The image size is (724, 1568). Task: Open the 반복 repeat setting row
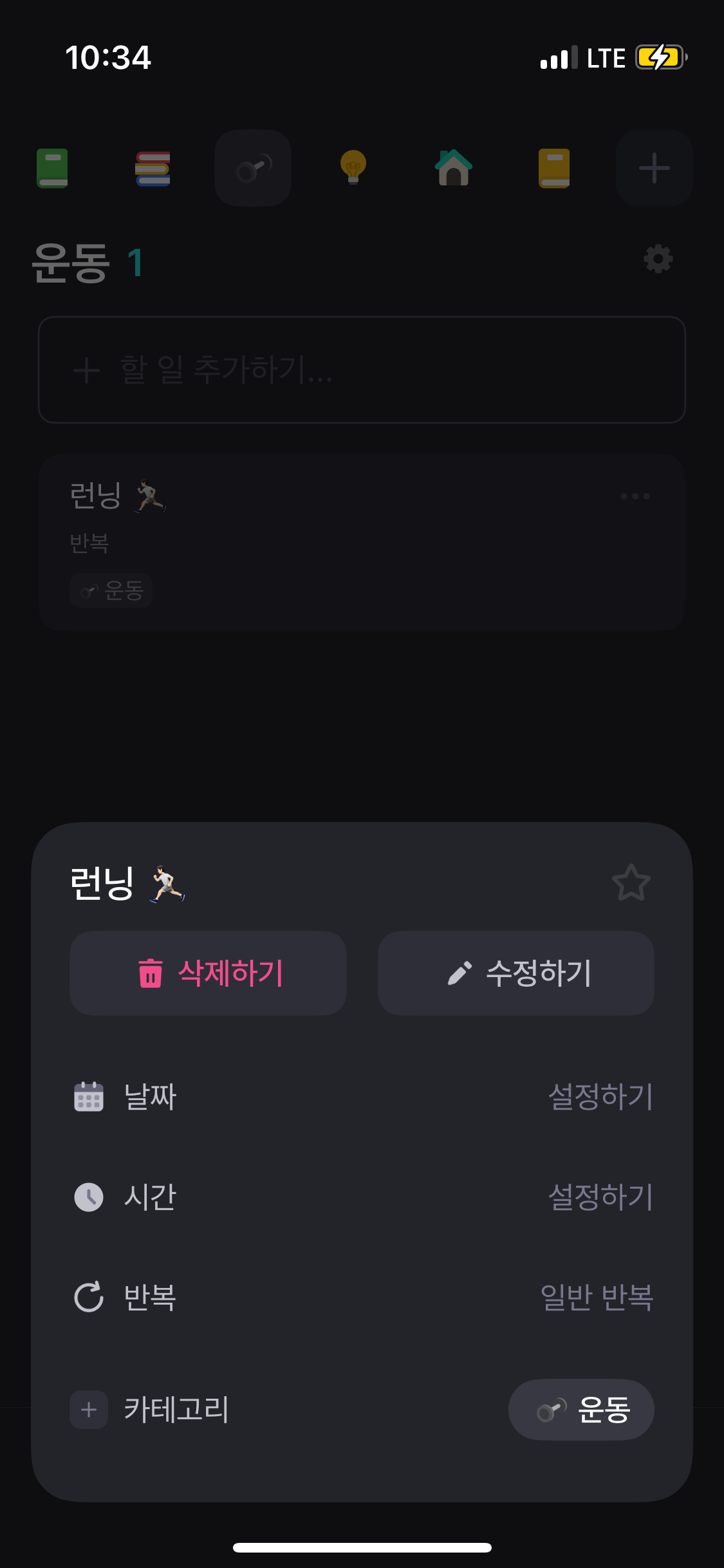click(x=362, y=1298)
